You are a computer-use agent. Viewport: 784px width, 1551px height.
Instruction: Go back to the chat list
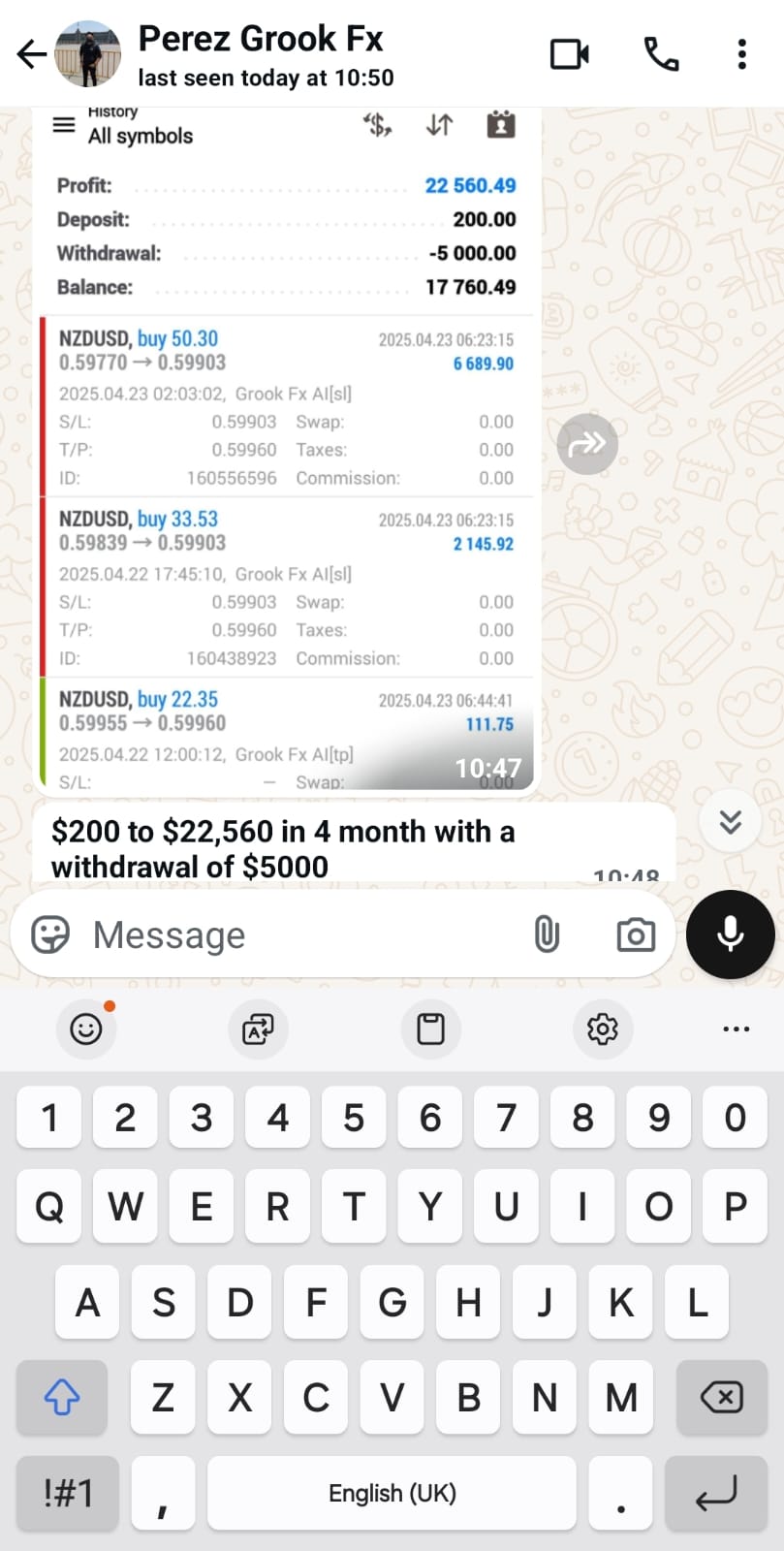(x=31, y=54)
